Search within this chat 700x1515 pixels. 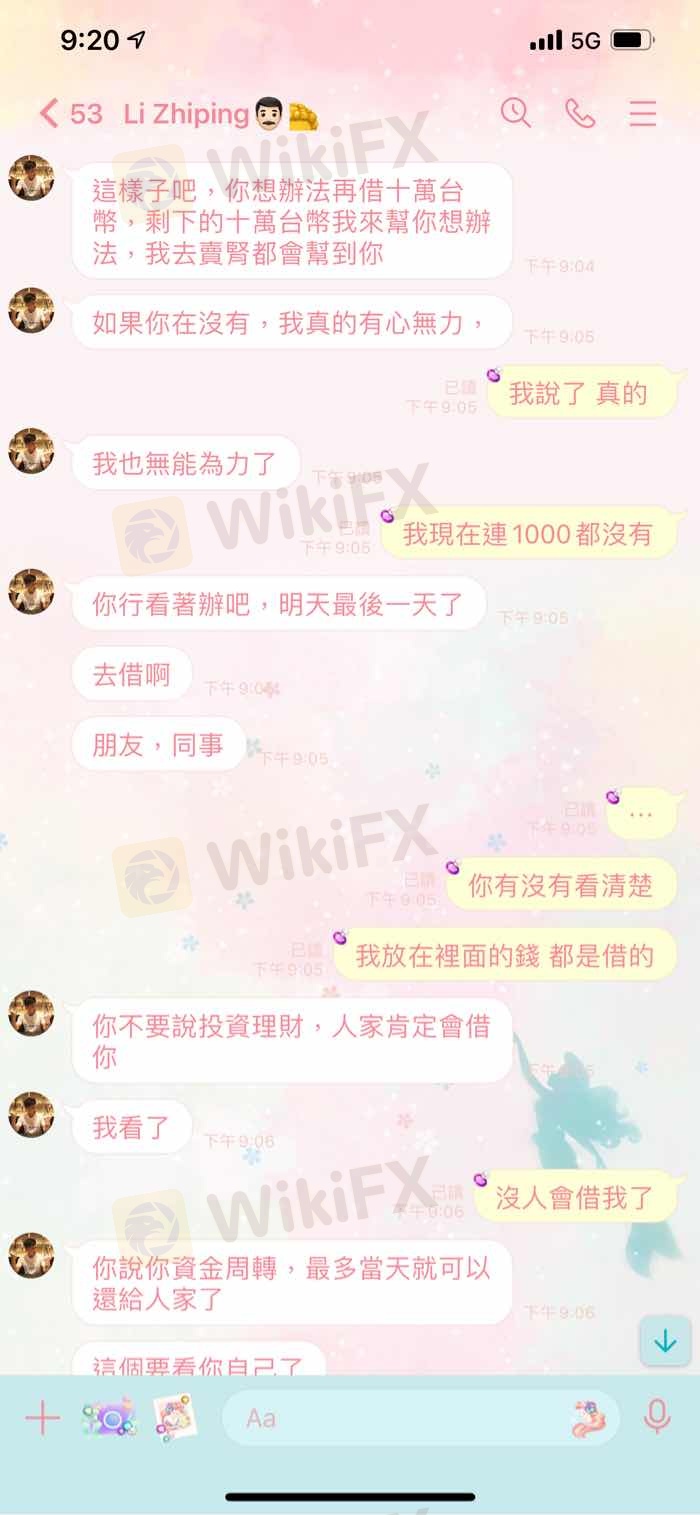(x=515, y=112)
